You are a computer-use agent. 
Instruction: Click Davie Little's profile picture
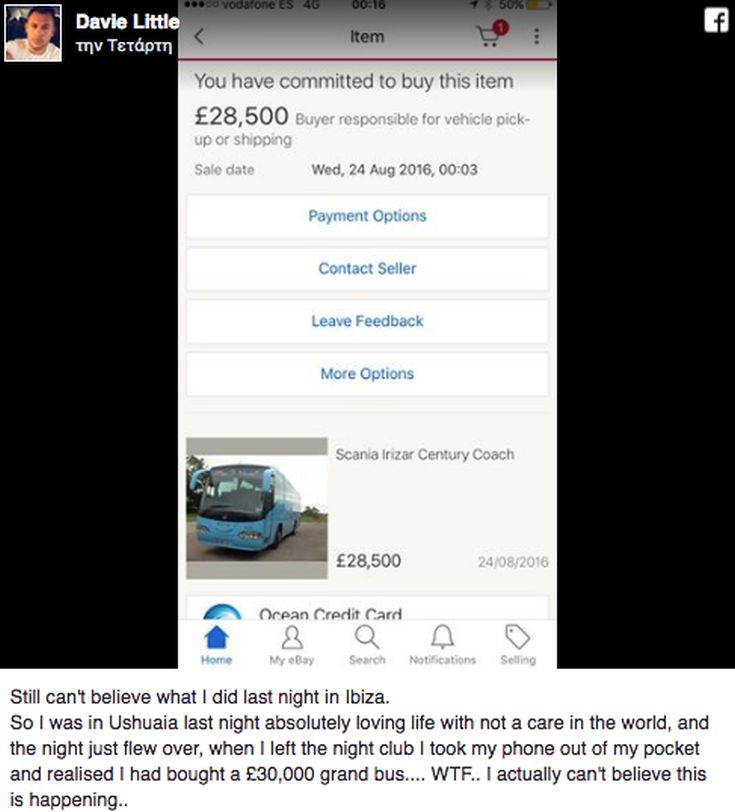coord(32,30)
